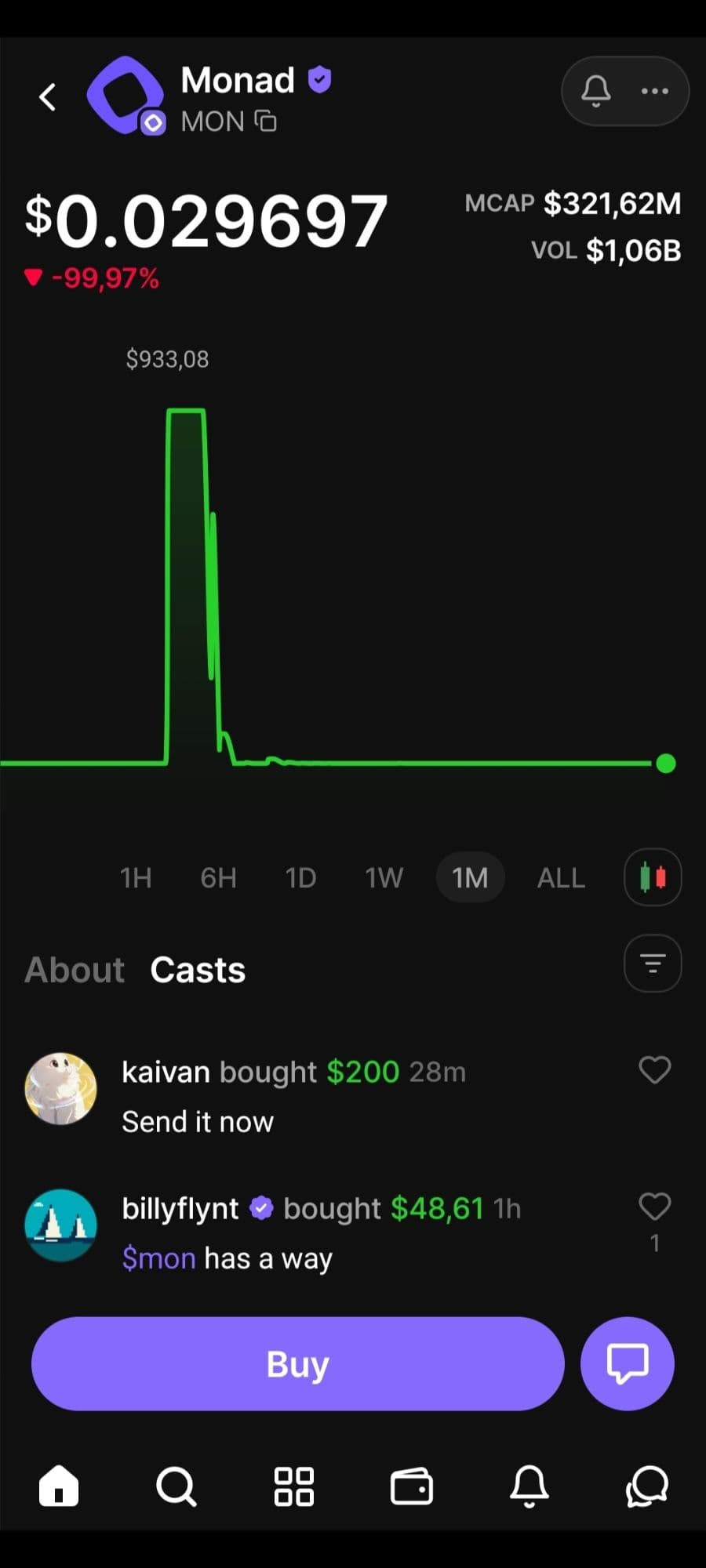Like billyflynt's cast

[x=655, y=1207]
